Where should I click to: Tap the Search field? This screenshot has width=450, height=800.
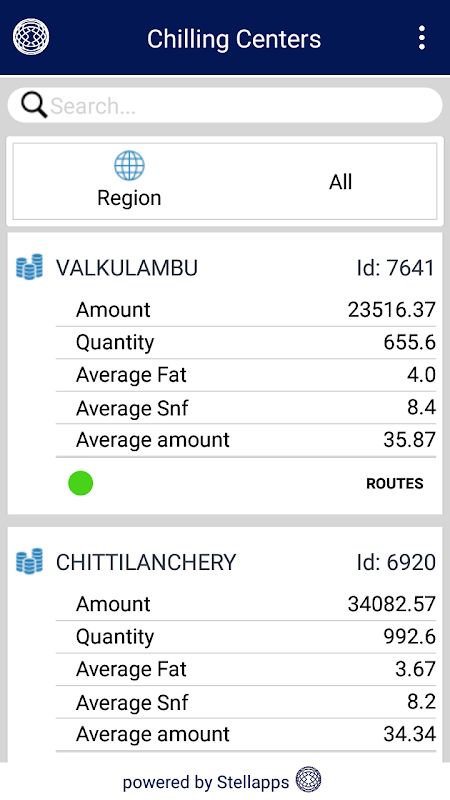click(225, 106)
